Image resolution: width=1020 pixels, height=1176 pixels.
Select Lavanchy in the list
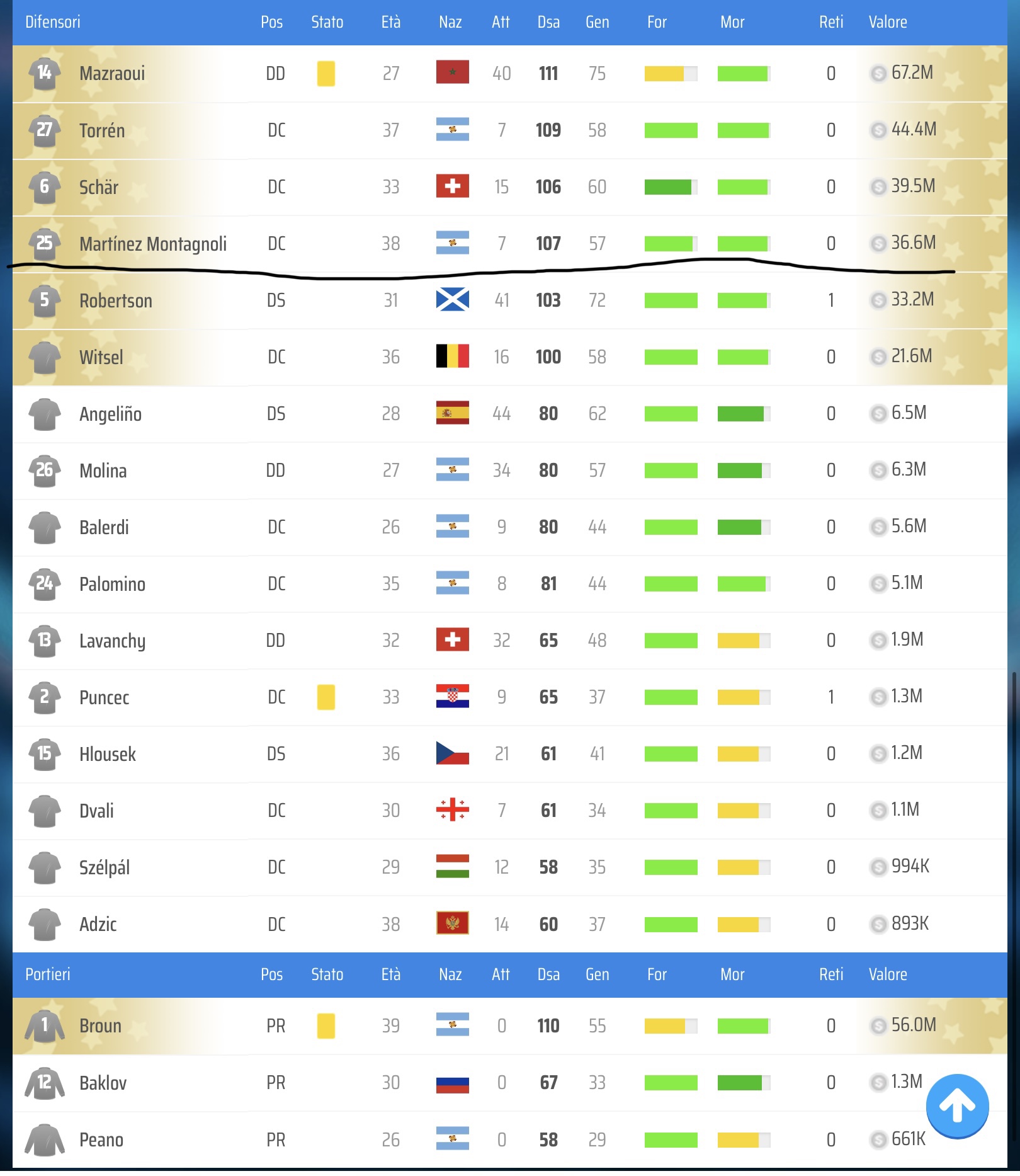112,641
